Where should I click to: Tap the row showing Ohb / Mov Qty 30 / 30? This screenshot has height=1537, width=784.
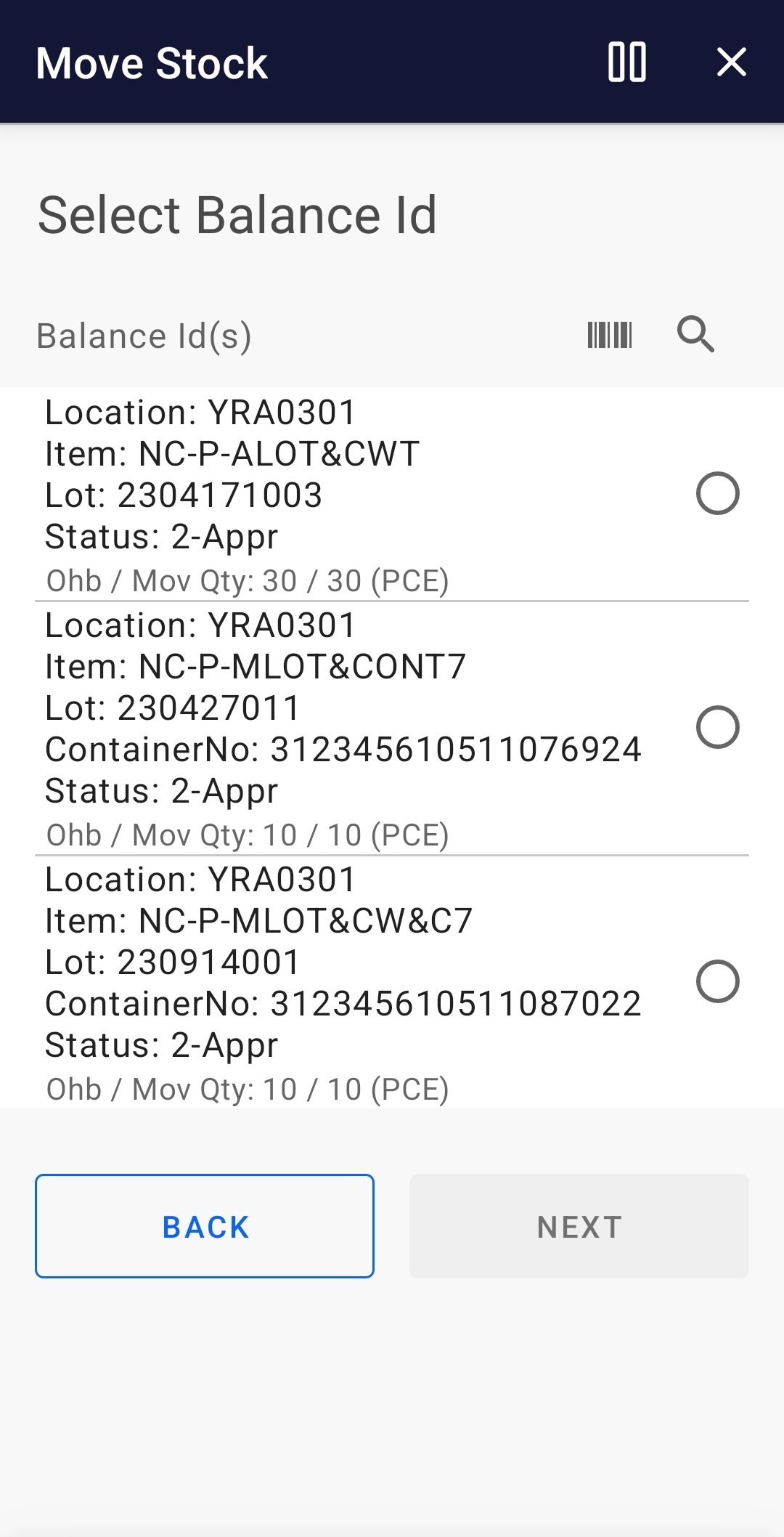(247, 580)
